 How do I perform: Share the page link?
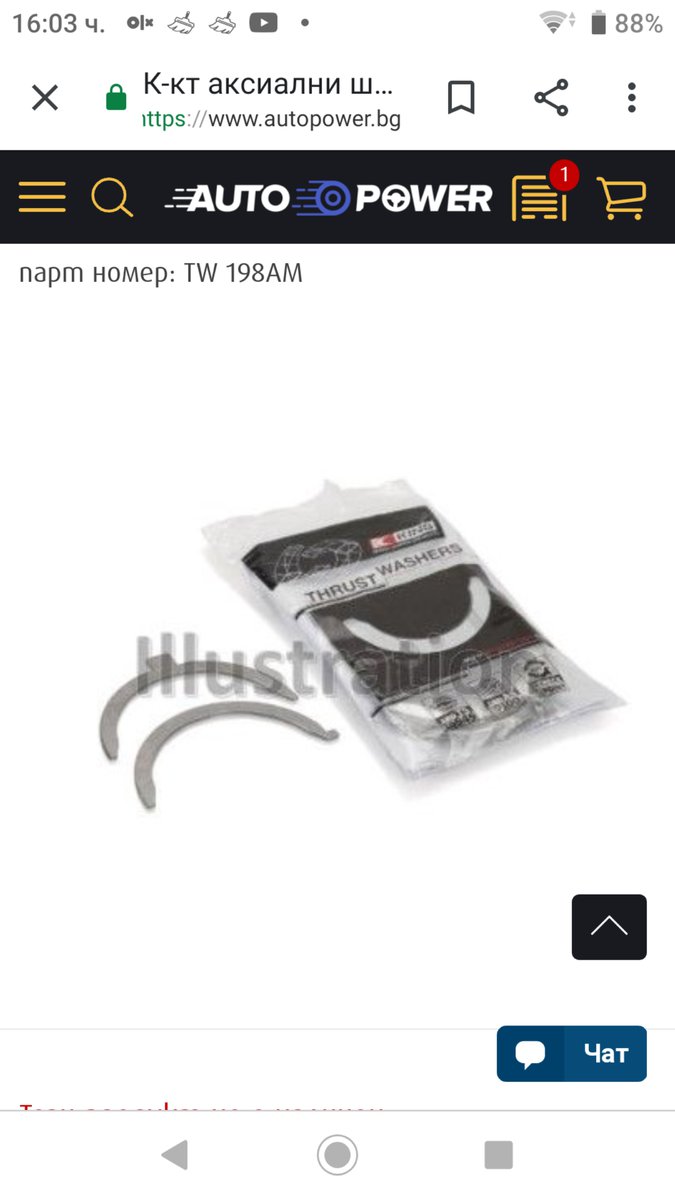(551, 98)
